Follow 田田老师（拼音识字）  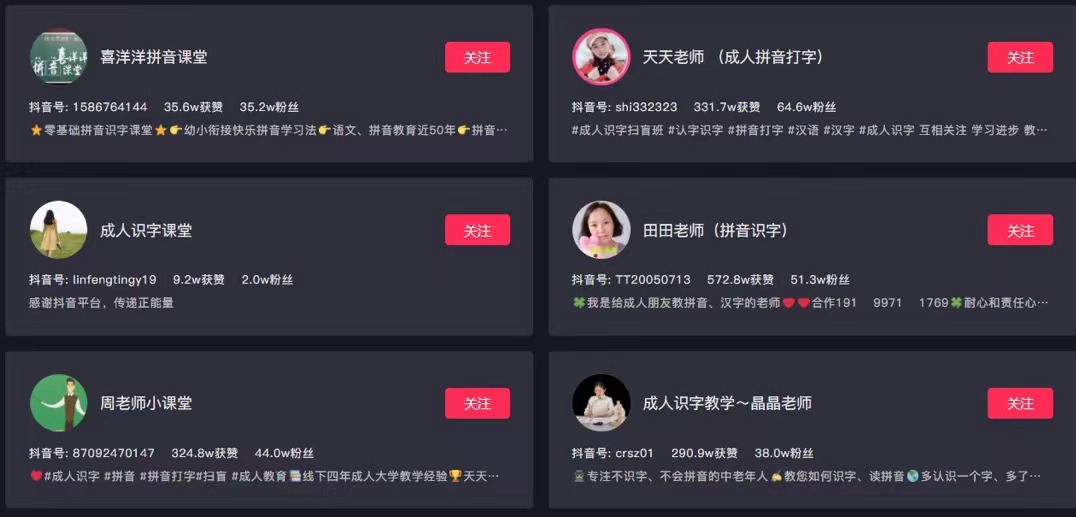coord(1020,231)
